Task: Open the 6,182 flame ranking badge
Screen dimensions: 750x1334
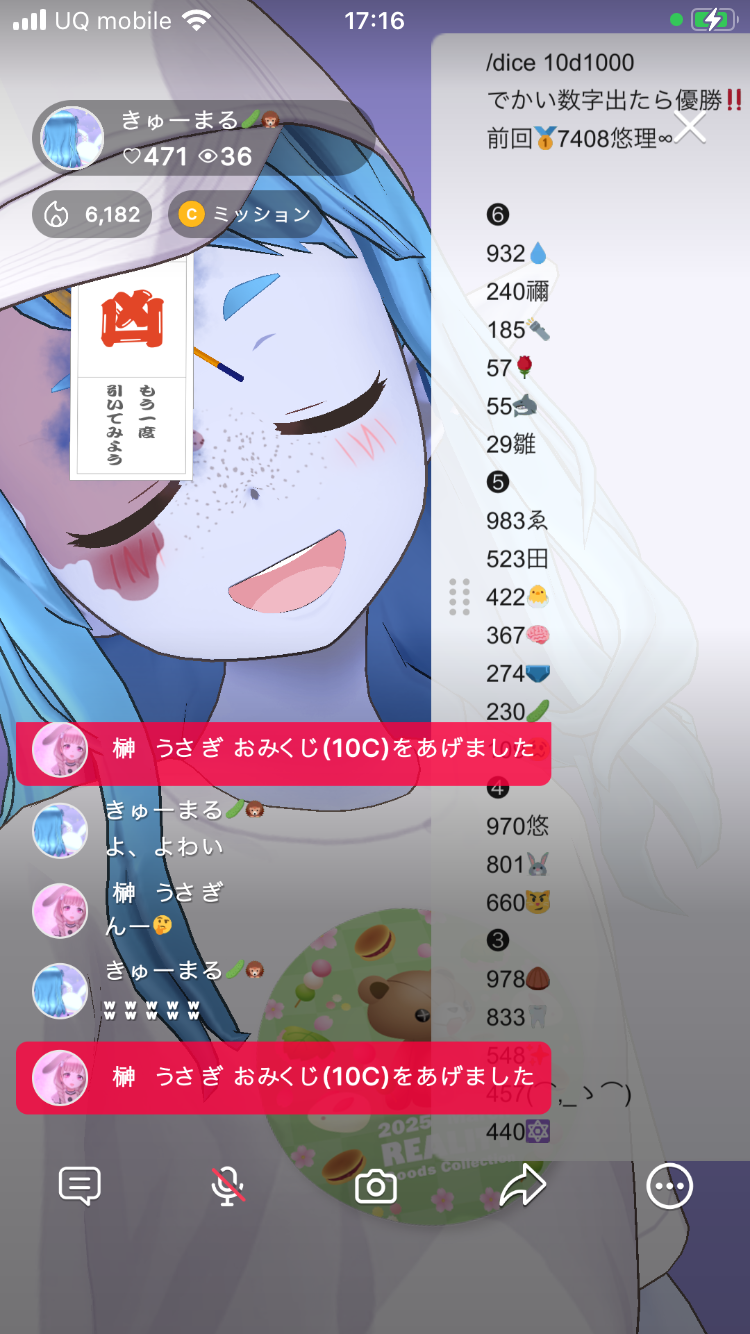Action: coord(92,214)
